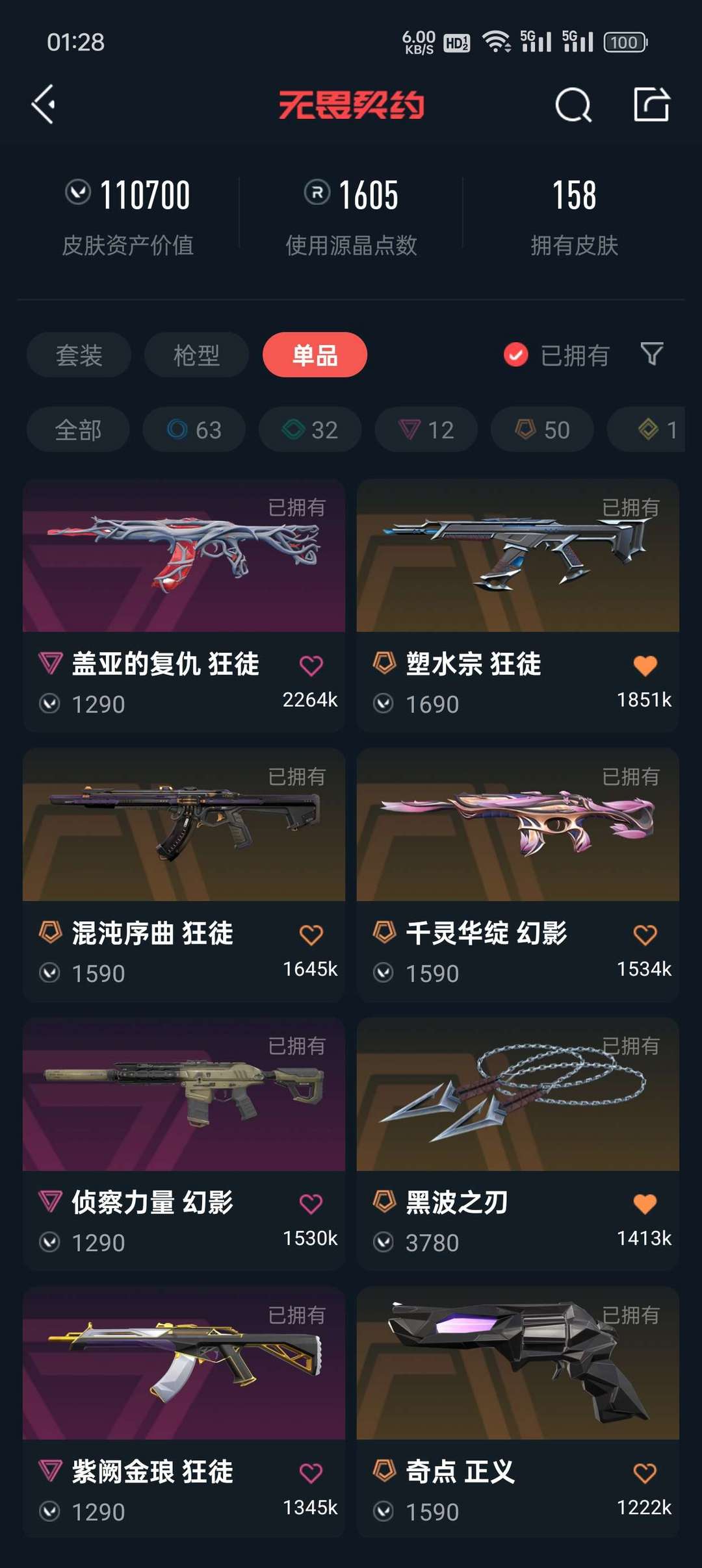702x1568 pixels.
Task: Toggle the 已拥有 owned filter checkbox
Action: point(516,355)
